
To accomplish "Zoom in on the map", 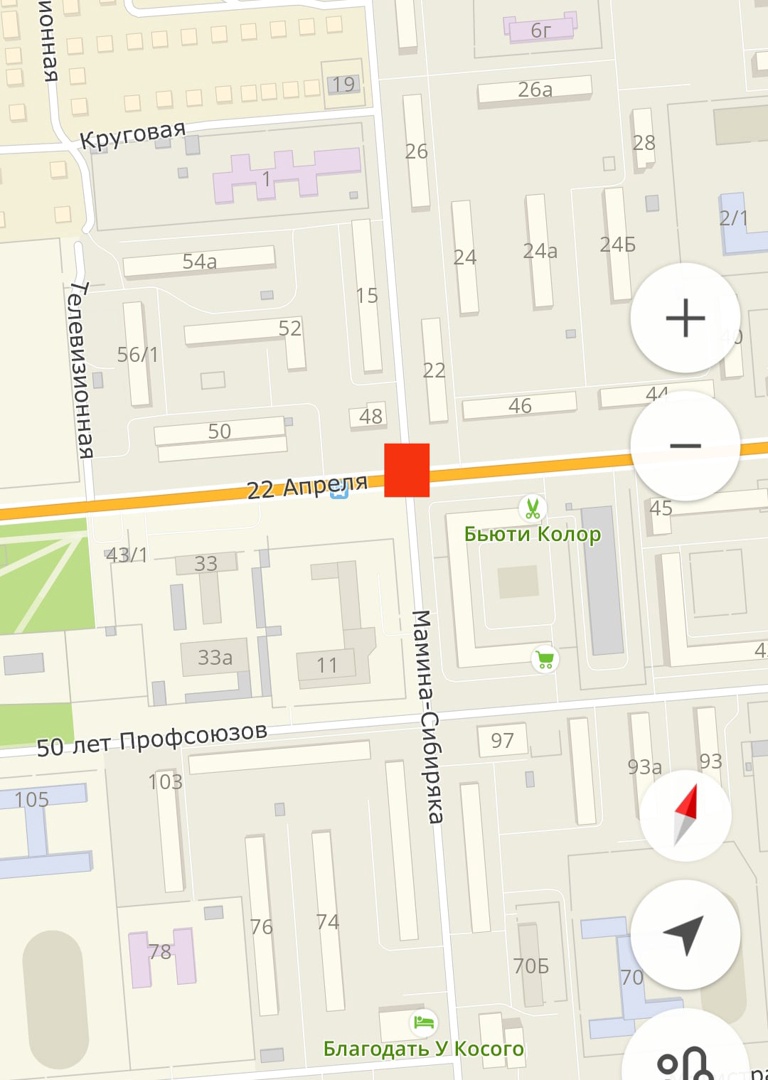I will click(x=685, y=318).
